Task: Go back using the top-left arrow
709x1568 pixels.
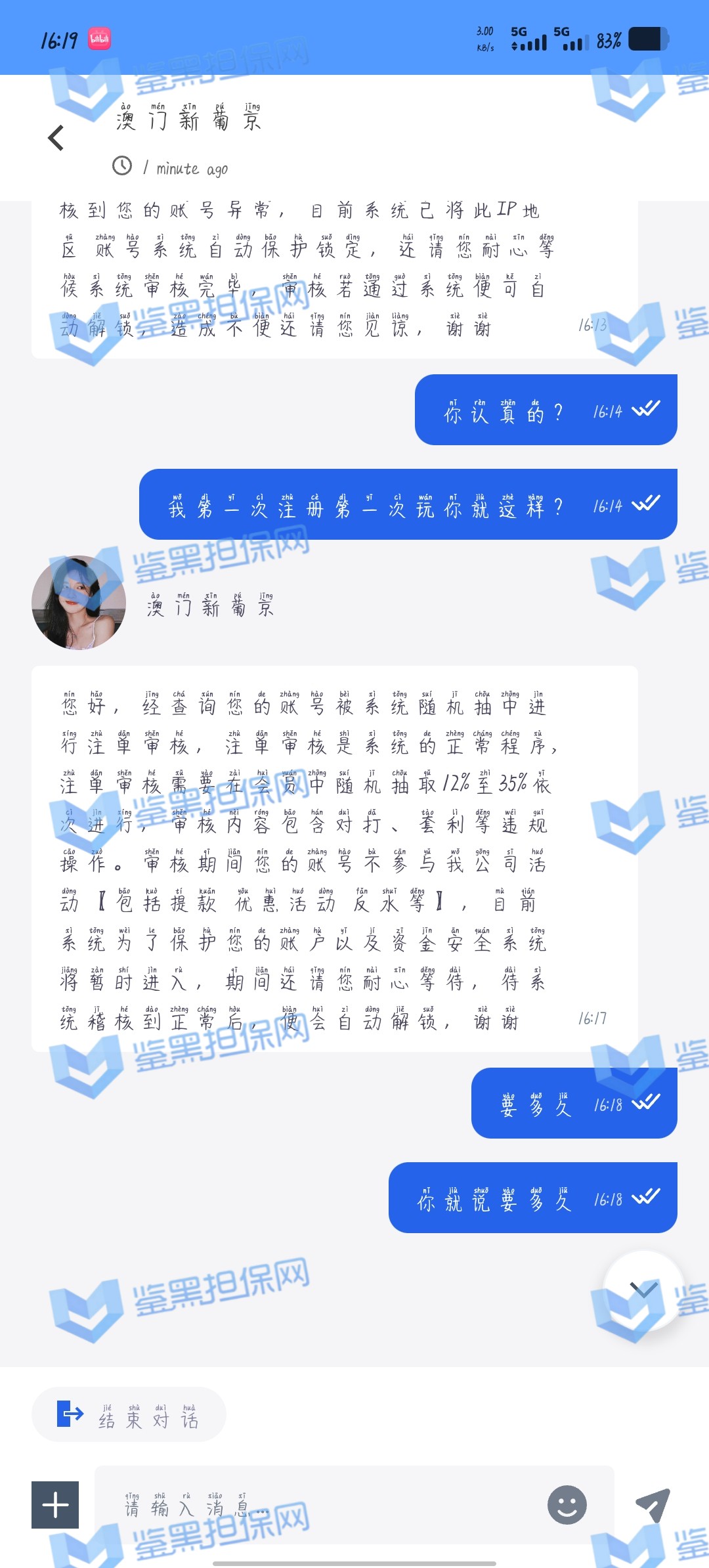Action: 56,138
